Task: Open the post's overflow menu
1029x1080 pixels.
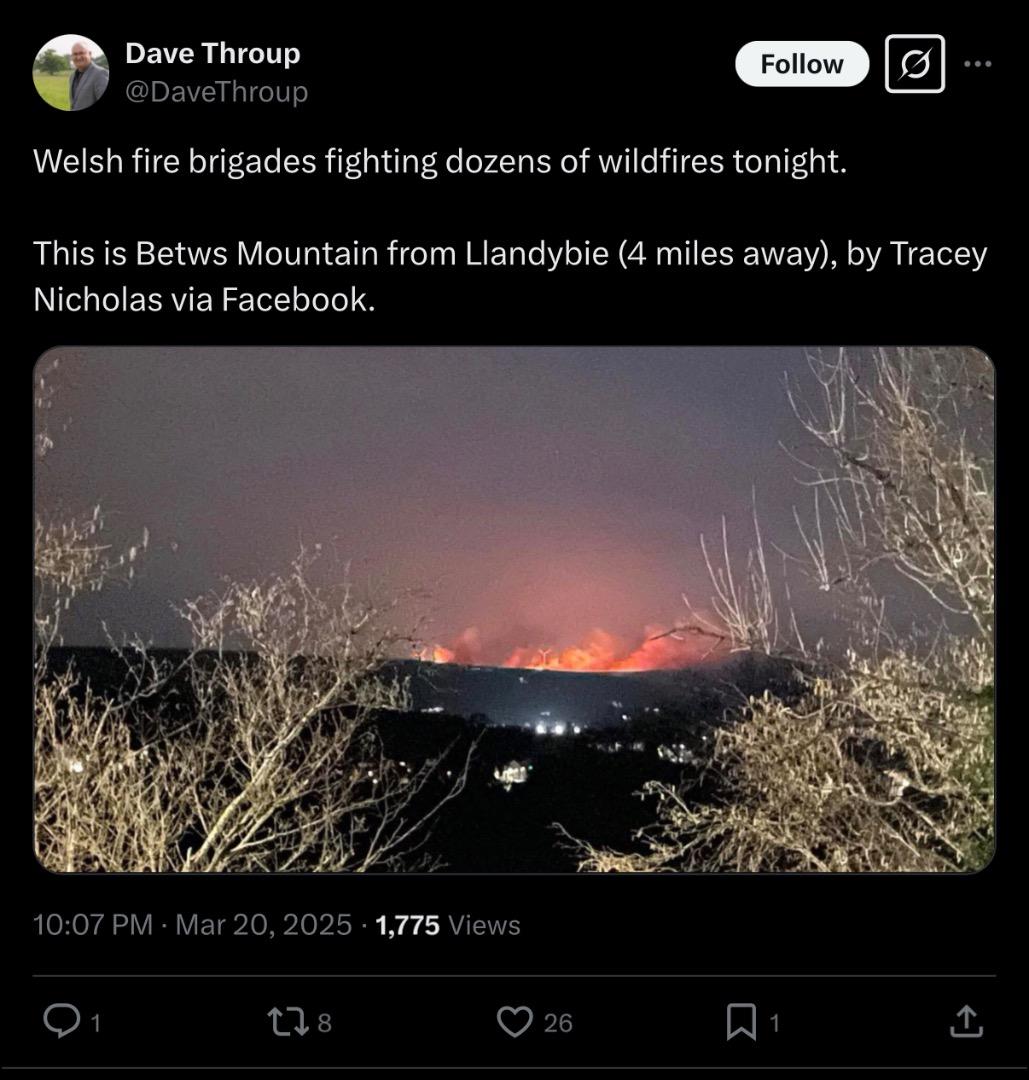Action: coord(977,64)
